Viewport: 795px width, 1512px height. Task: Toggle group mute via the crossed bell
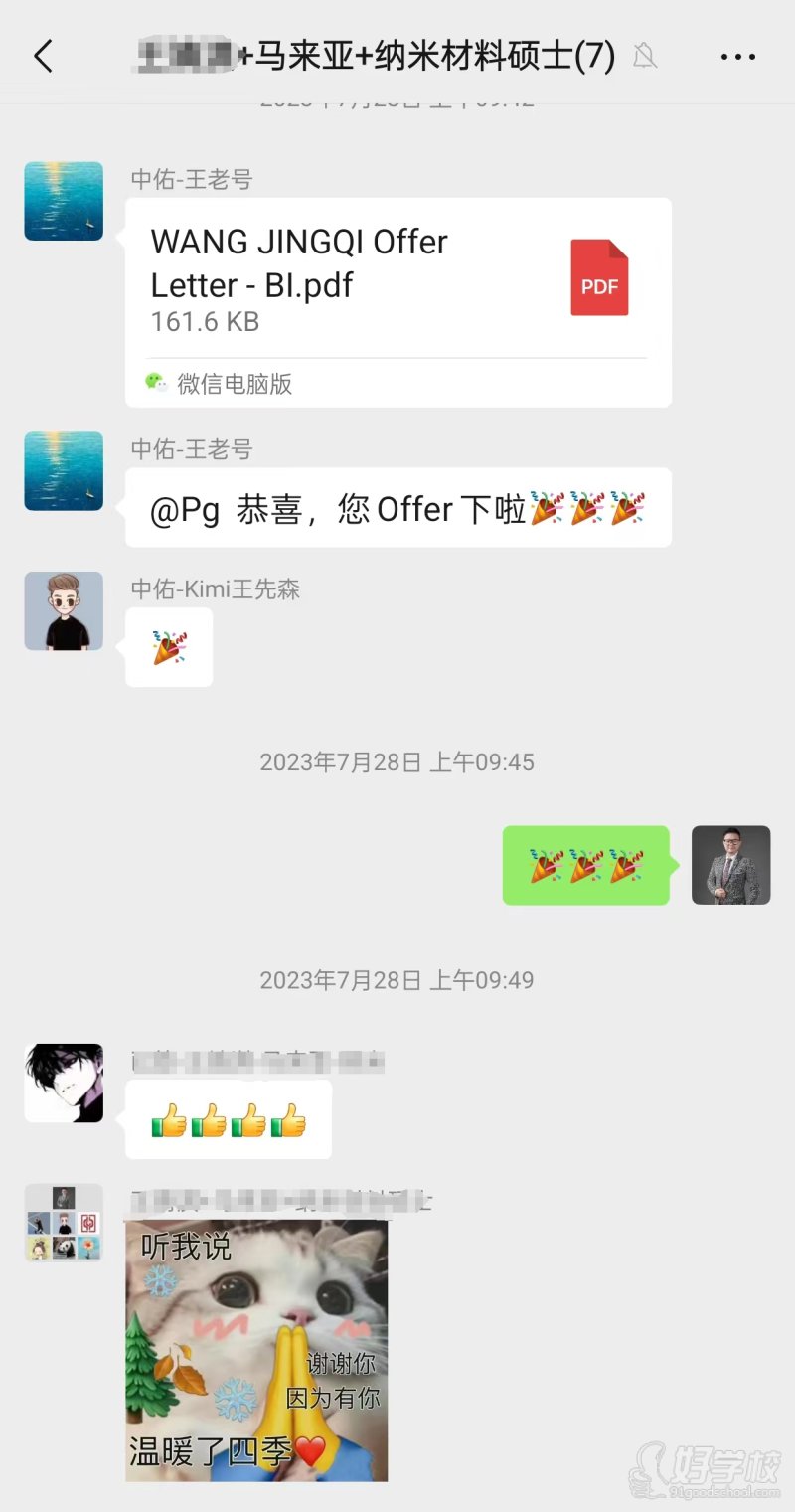pos(647,57)
